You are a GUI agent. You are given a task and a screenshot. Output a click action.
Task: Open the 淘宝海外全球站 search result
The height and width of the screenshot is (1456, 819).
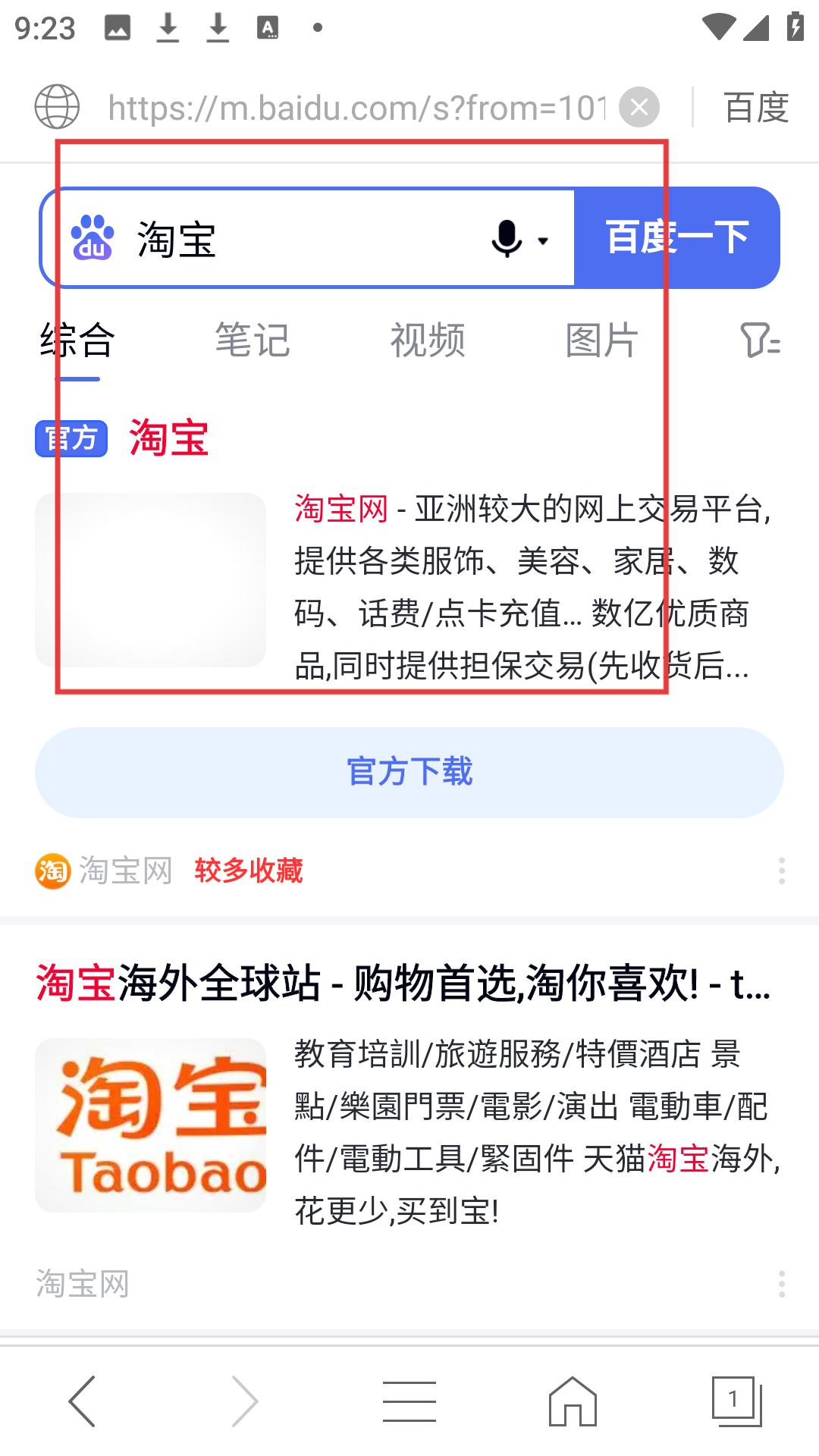pyautogui.click(x=402, y=983)
